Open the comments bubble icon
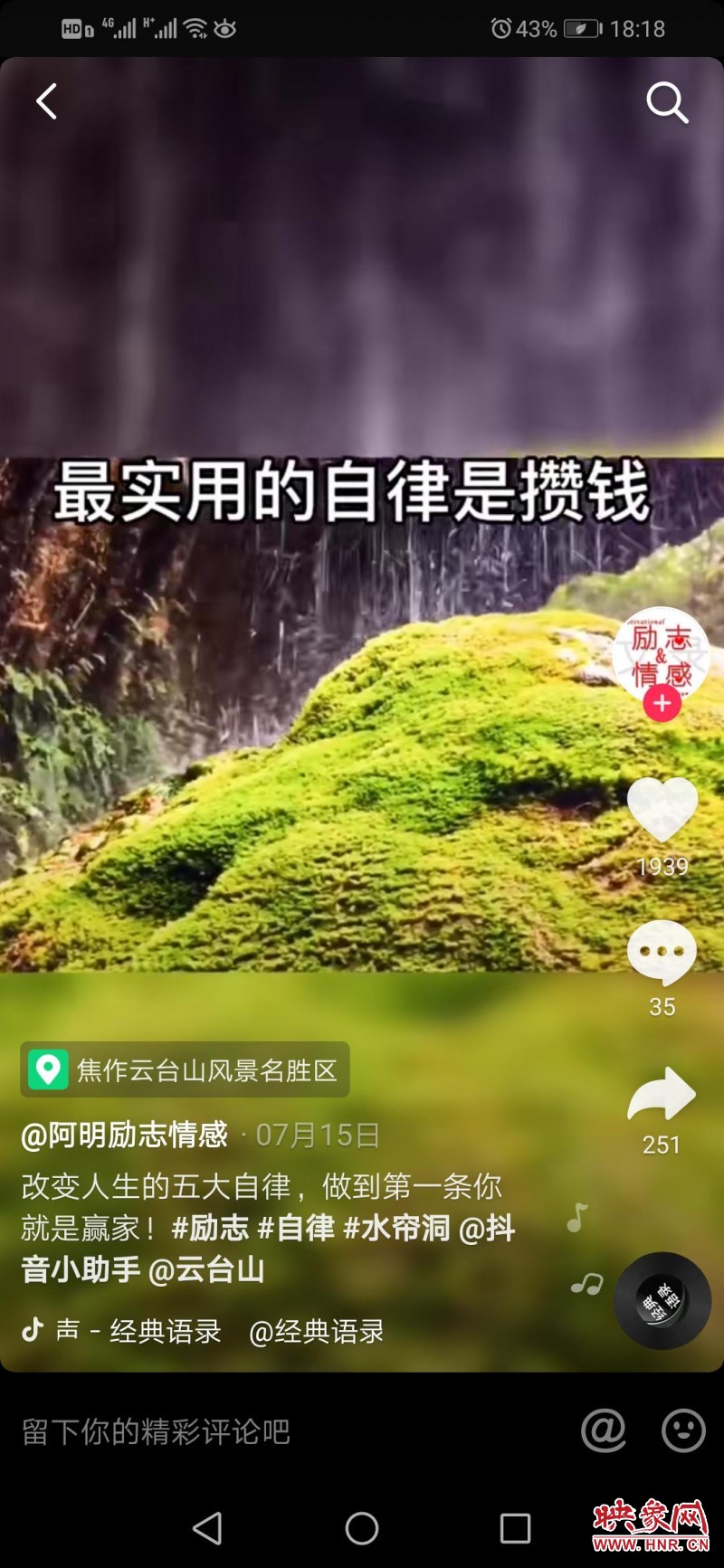Screen dimensions: 724x1568 coord(662,952)
